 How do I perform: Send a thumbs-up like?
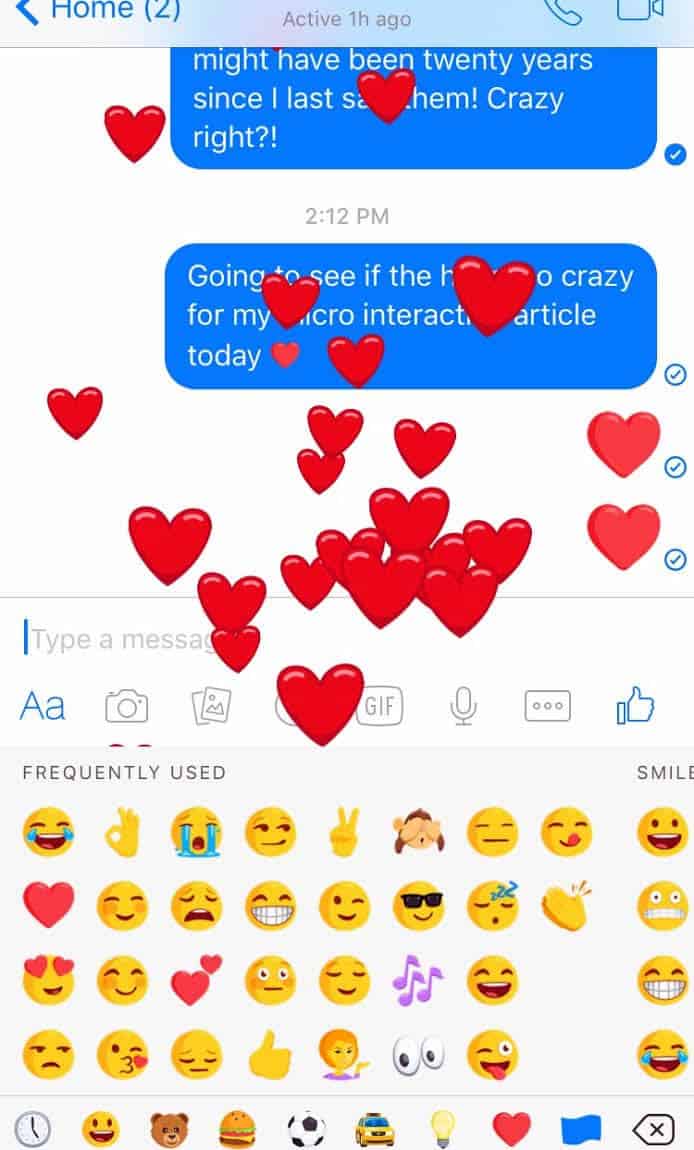[x=635, y=706]
